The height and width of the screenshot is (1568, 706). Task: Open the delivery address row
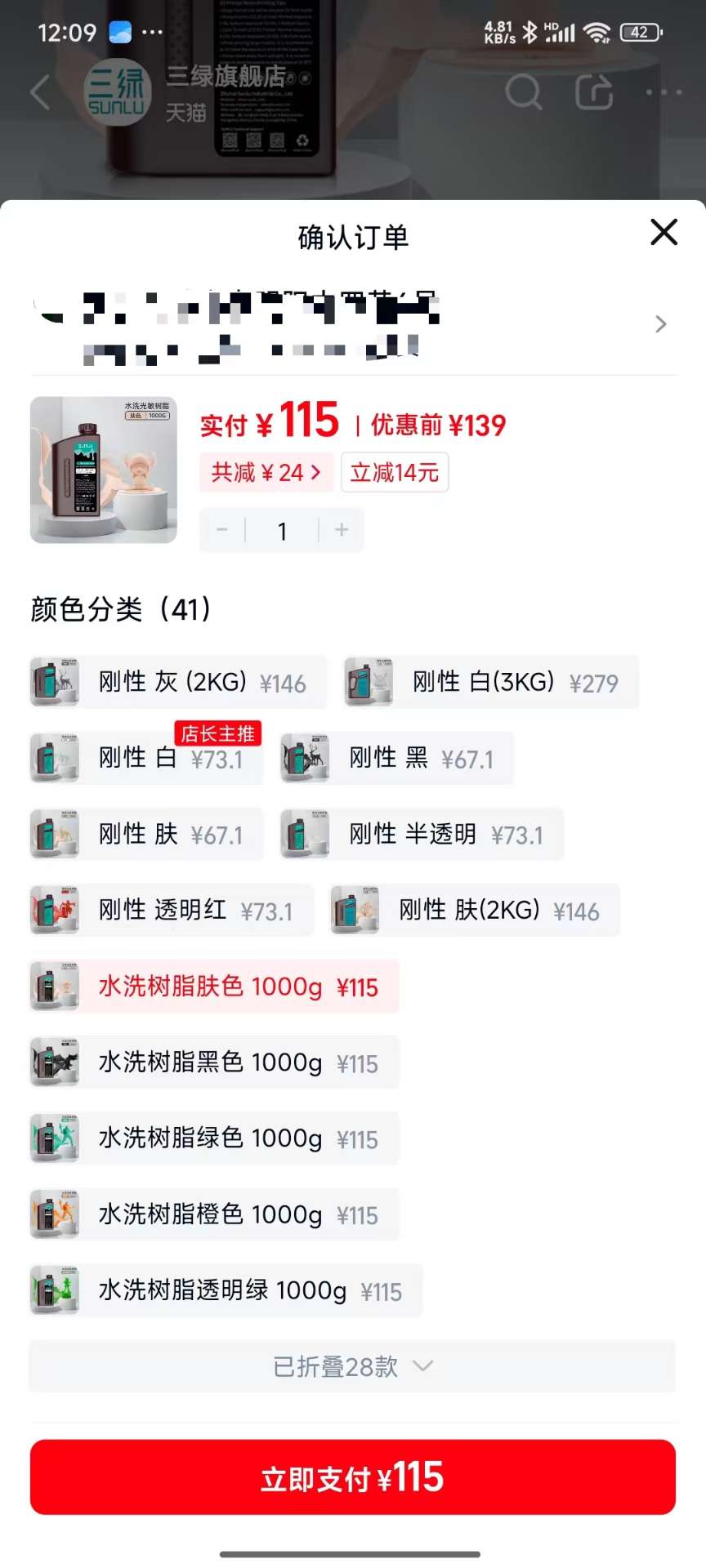click(353, 325)
